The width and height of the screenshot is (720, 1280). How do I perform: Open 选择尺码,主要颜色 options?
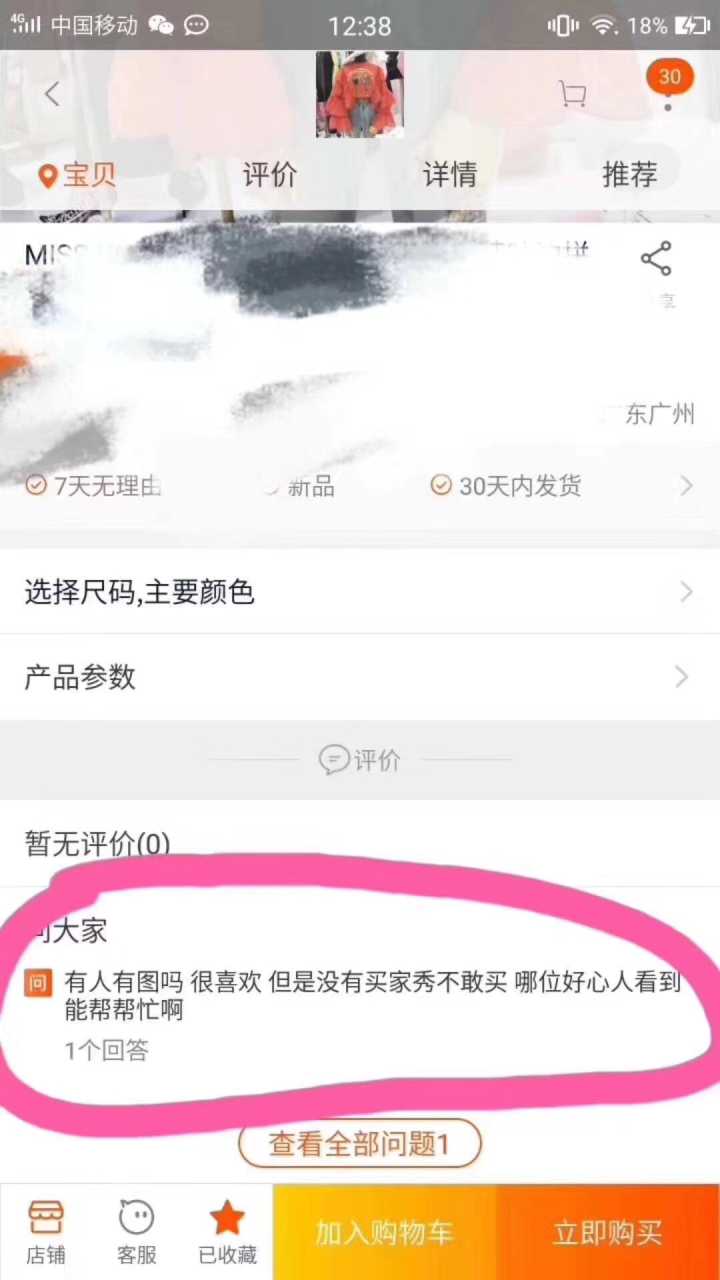(x=360, y=592)
